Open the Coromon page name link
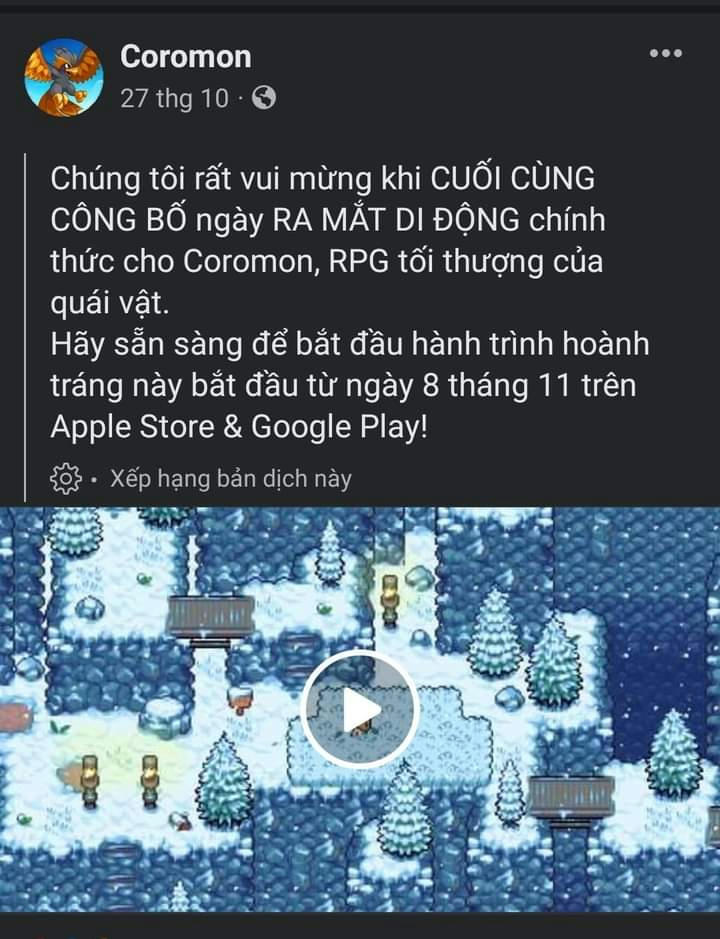 pos(186,56)
